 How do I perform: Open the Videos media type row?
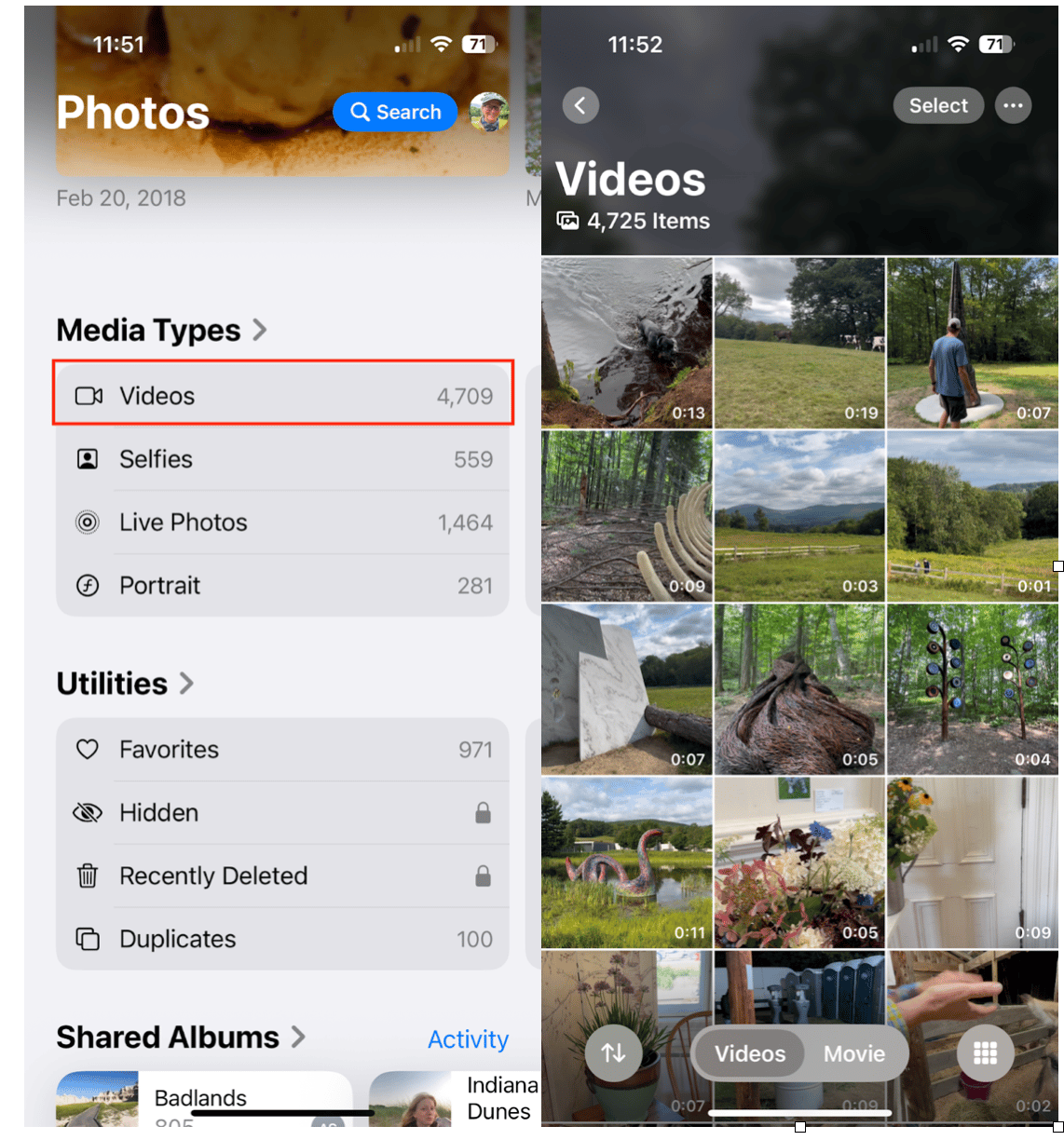point(282,396)
